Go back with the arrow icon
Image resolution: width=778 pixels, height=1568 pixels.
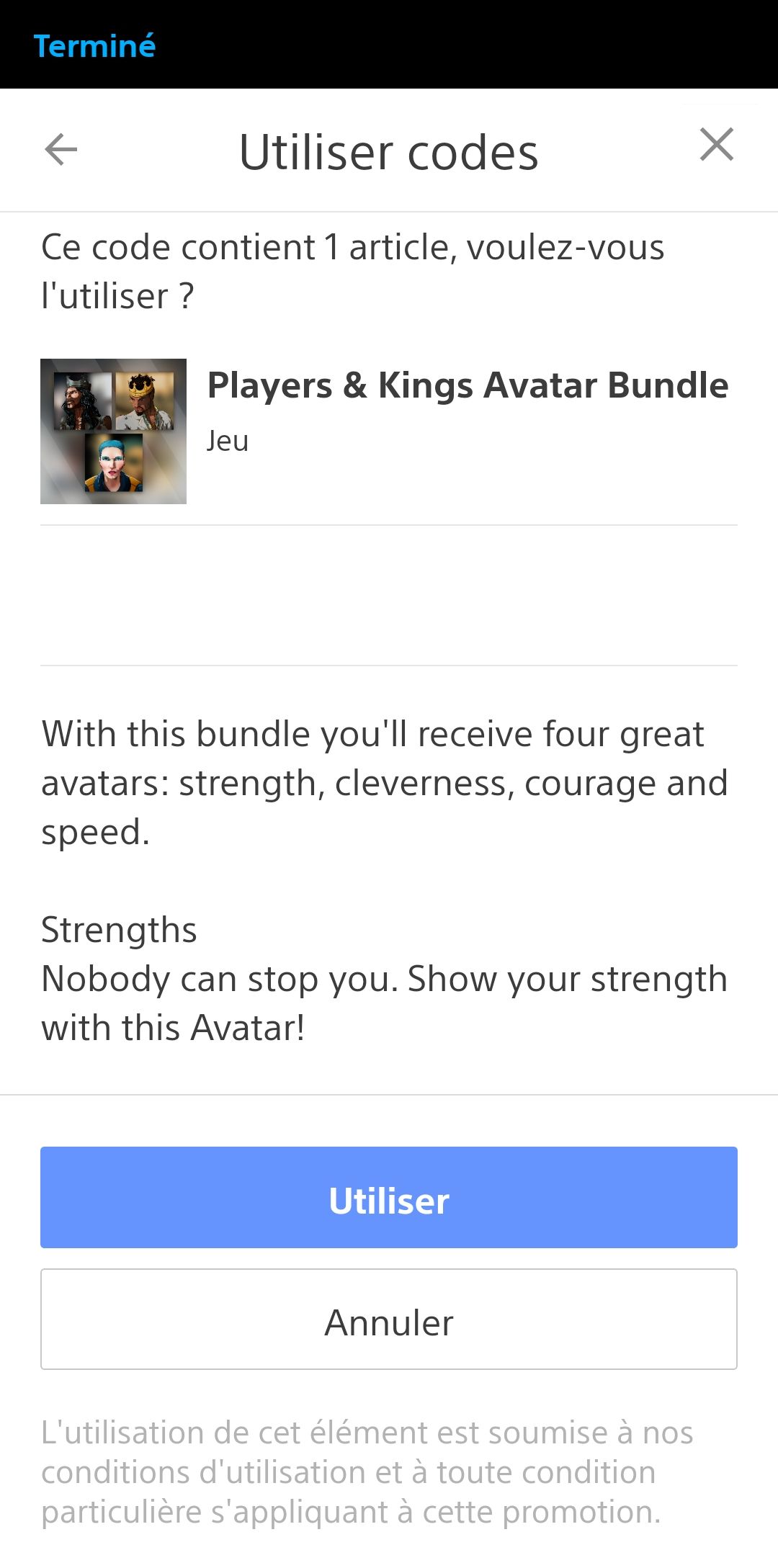pos(61,150)
